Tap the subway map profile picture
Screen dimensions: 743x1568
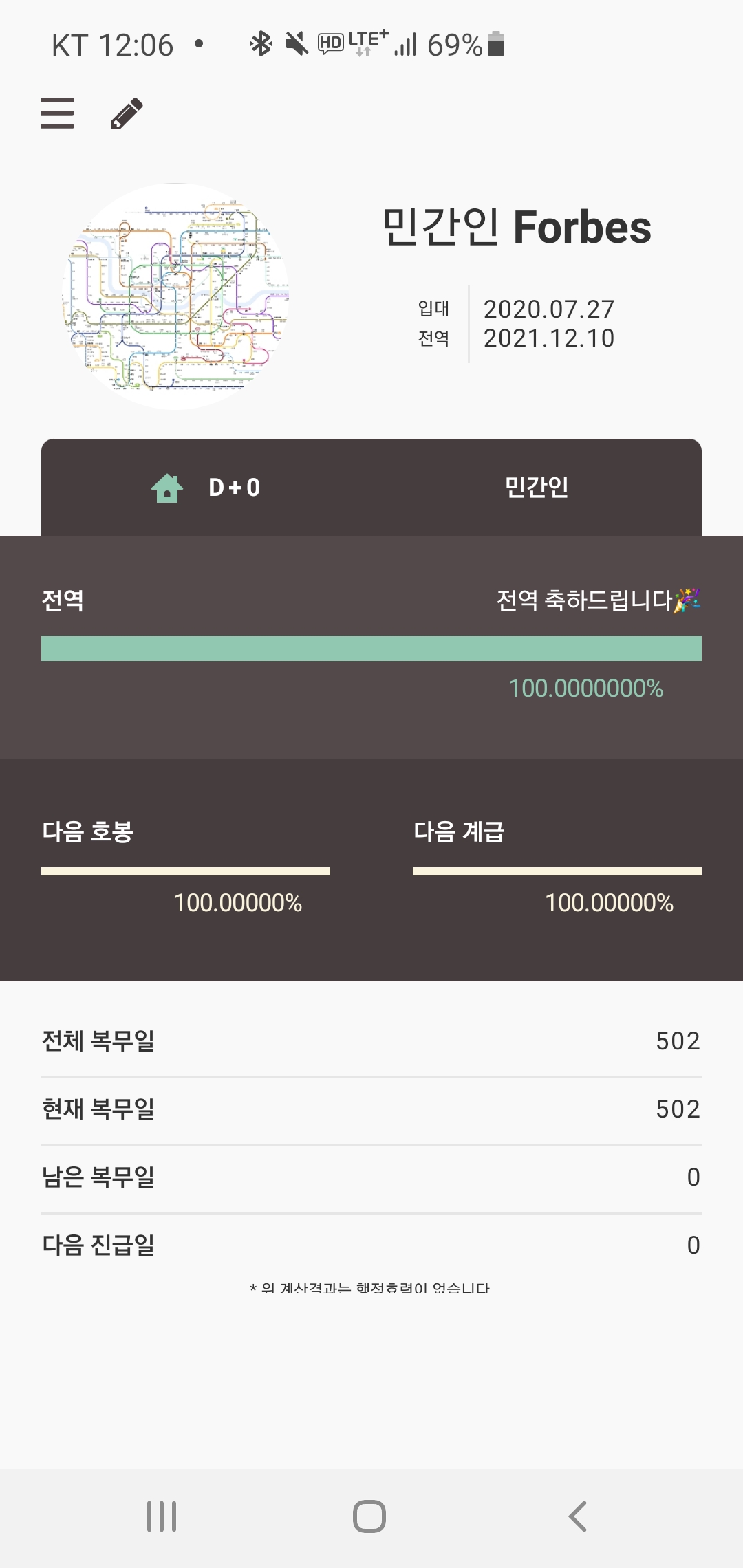(175, 296)
